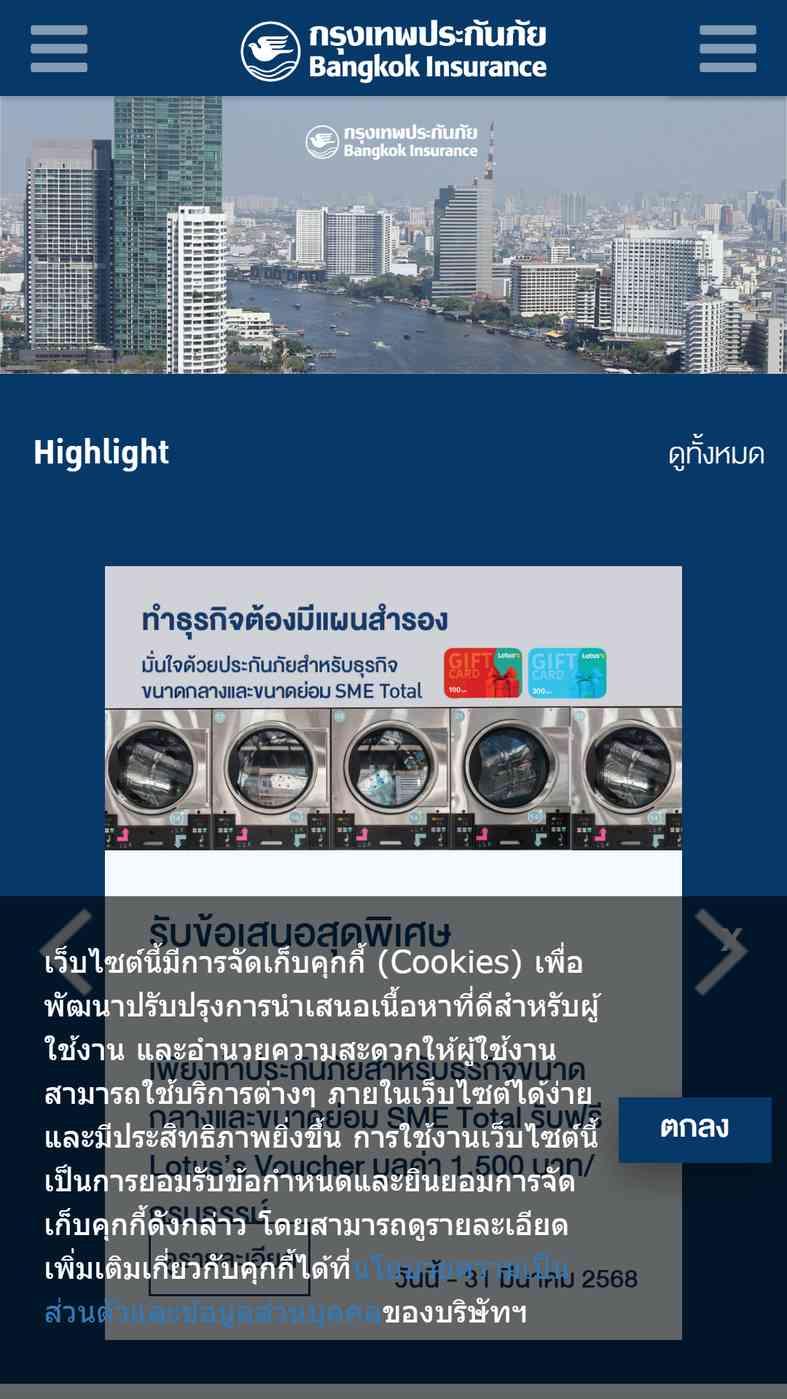Screen dimensions: 787x1399
Task: Tap the Bangkok Insurance header logo
Action: coord(394,50)
